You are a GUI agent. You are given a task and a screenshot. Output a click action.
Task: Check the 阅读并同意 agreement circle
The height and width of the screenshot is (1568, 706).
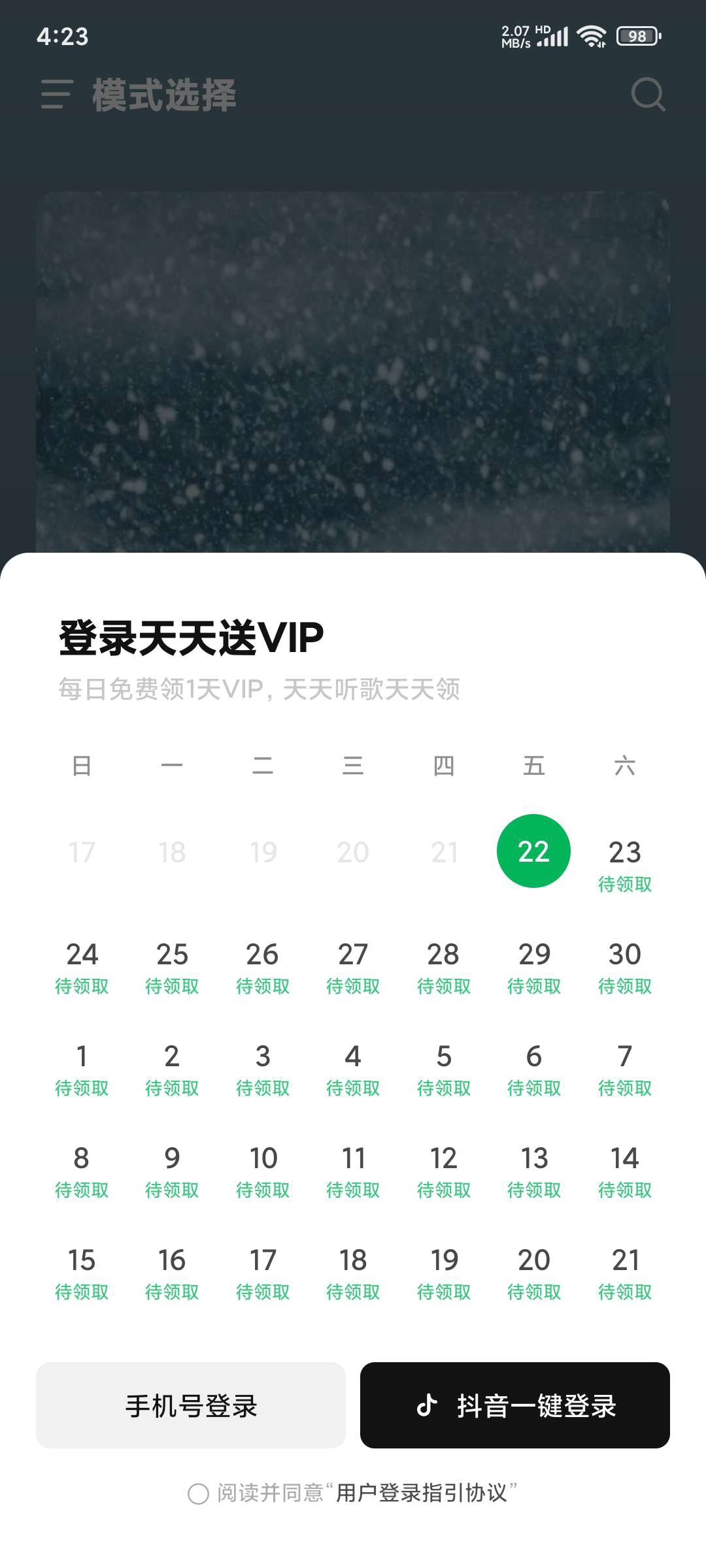coord(198,1493)
